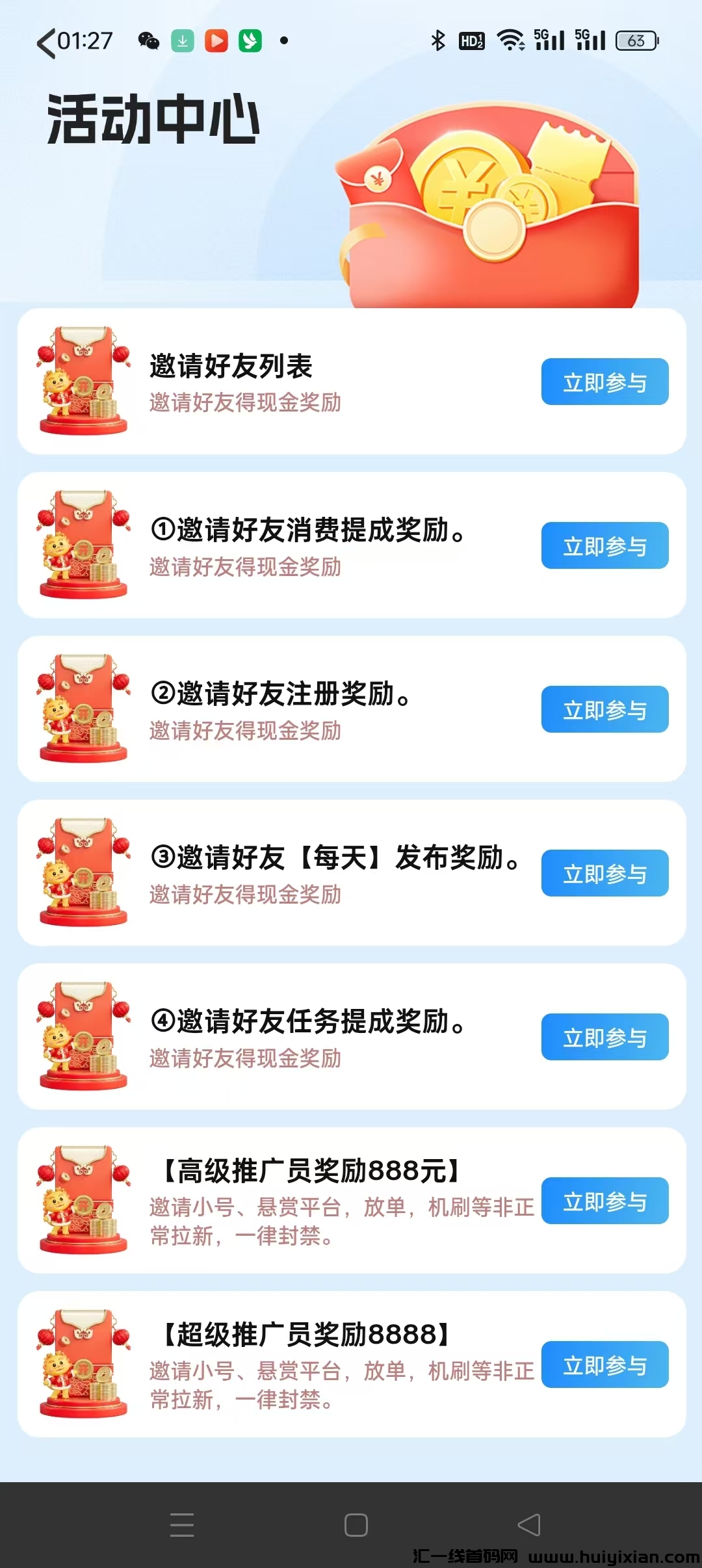Tap the 5G signal indicator
The image size is (702, 1568).
click(549, 40)
